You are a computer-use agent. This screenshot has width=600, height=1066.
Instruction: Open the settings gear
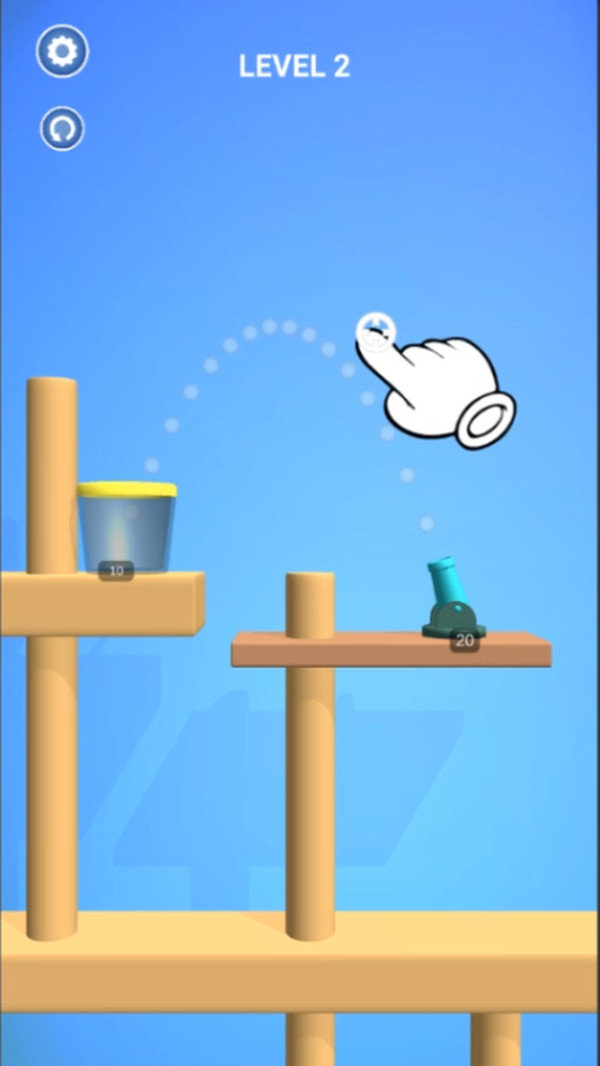click(x=62, y=51)
